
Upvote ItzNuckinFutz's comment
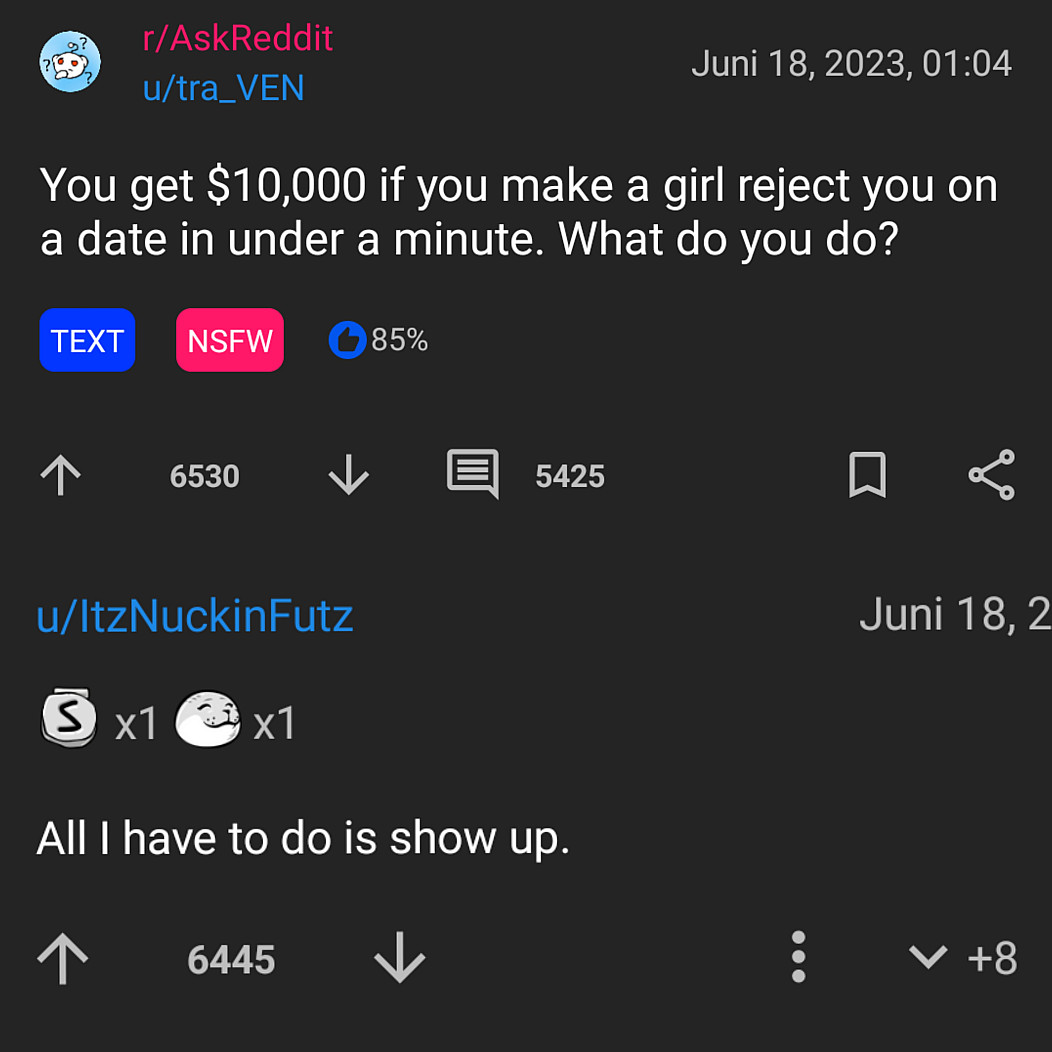(63, 959)
